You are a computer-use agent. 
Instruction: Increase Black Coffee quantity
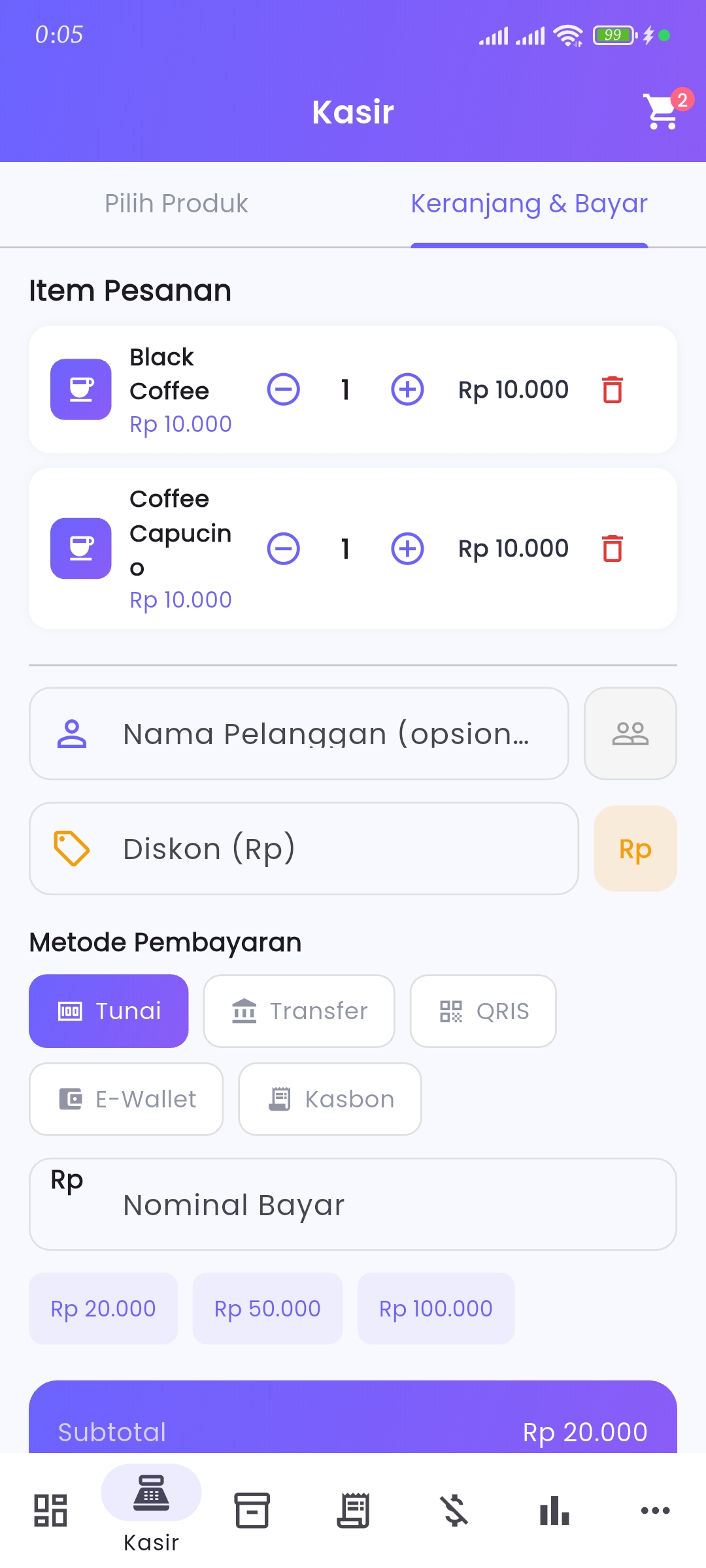[x=407, y=390]
